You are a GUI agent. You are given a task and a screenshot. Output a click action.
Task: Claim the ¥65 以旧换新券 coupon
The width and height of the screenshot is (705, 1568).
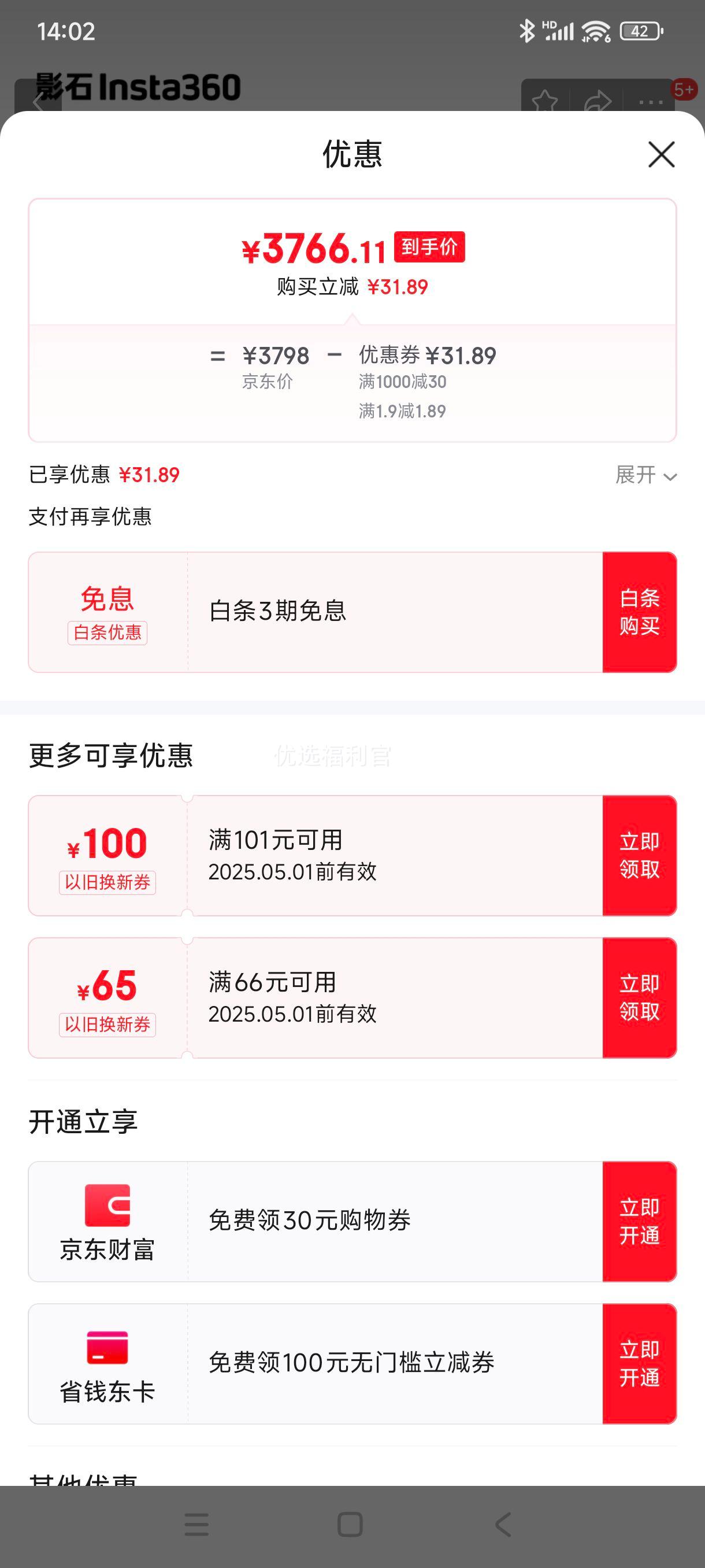(x=639, y=998)
